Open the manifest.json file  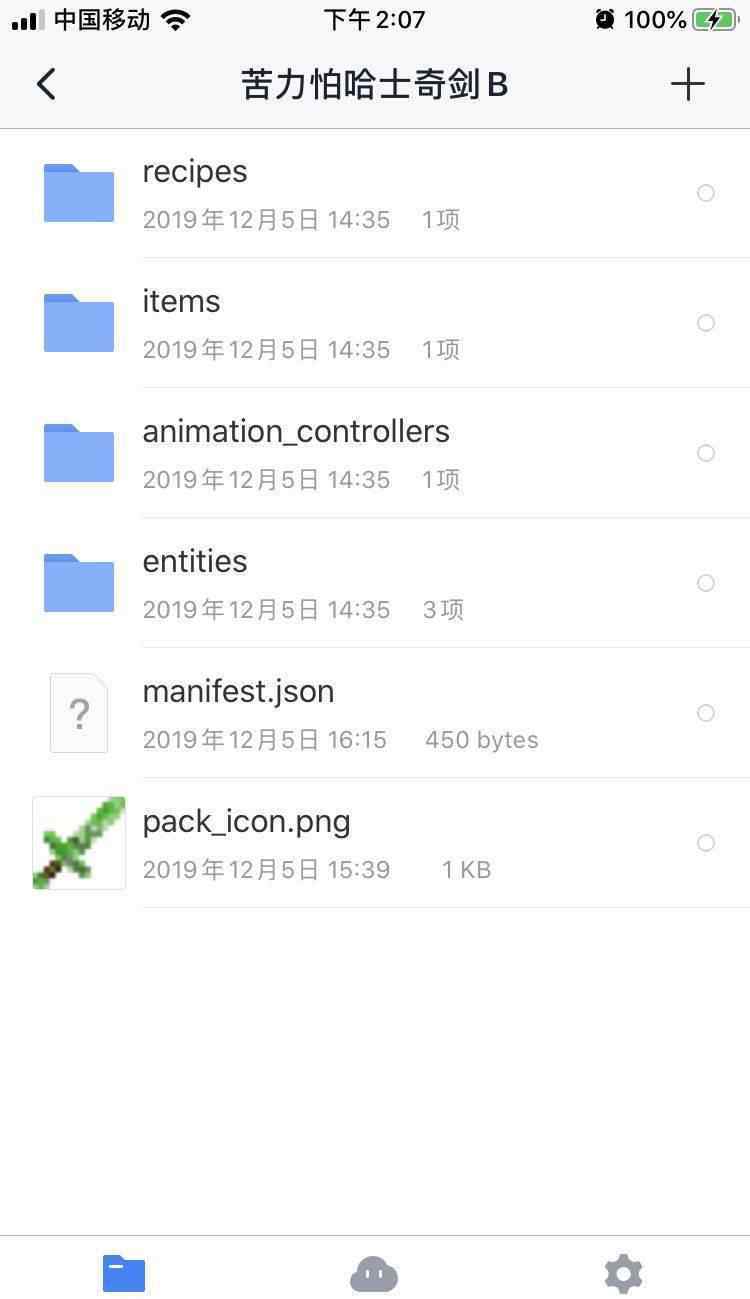[x=375, y=713]
